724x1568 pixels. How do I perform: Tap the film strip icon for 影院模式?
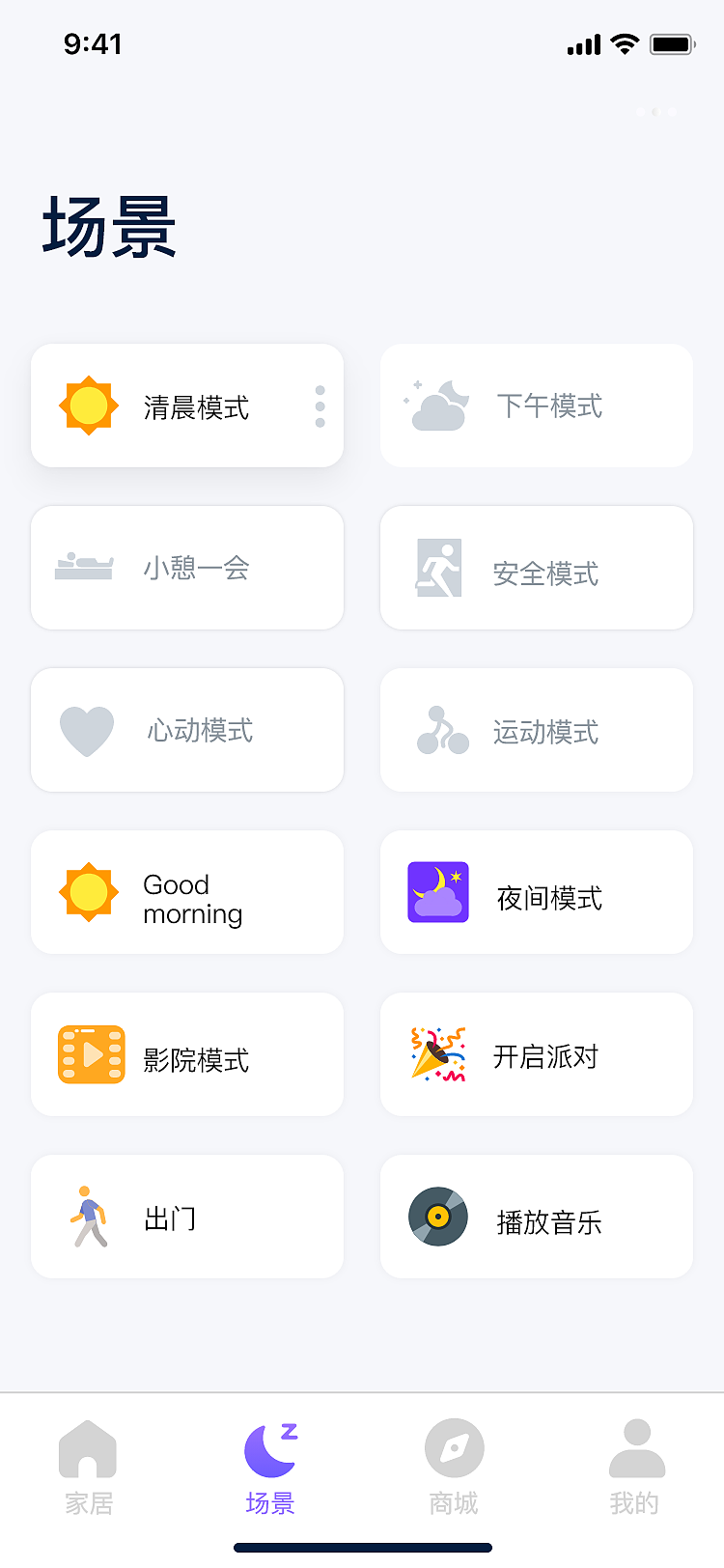tap(89, 1054)
